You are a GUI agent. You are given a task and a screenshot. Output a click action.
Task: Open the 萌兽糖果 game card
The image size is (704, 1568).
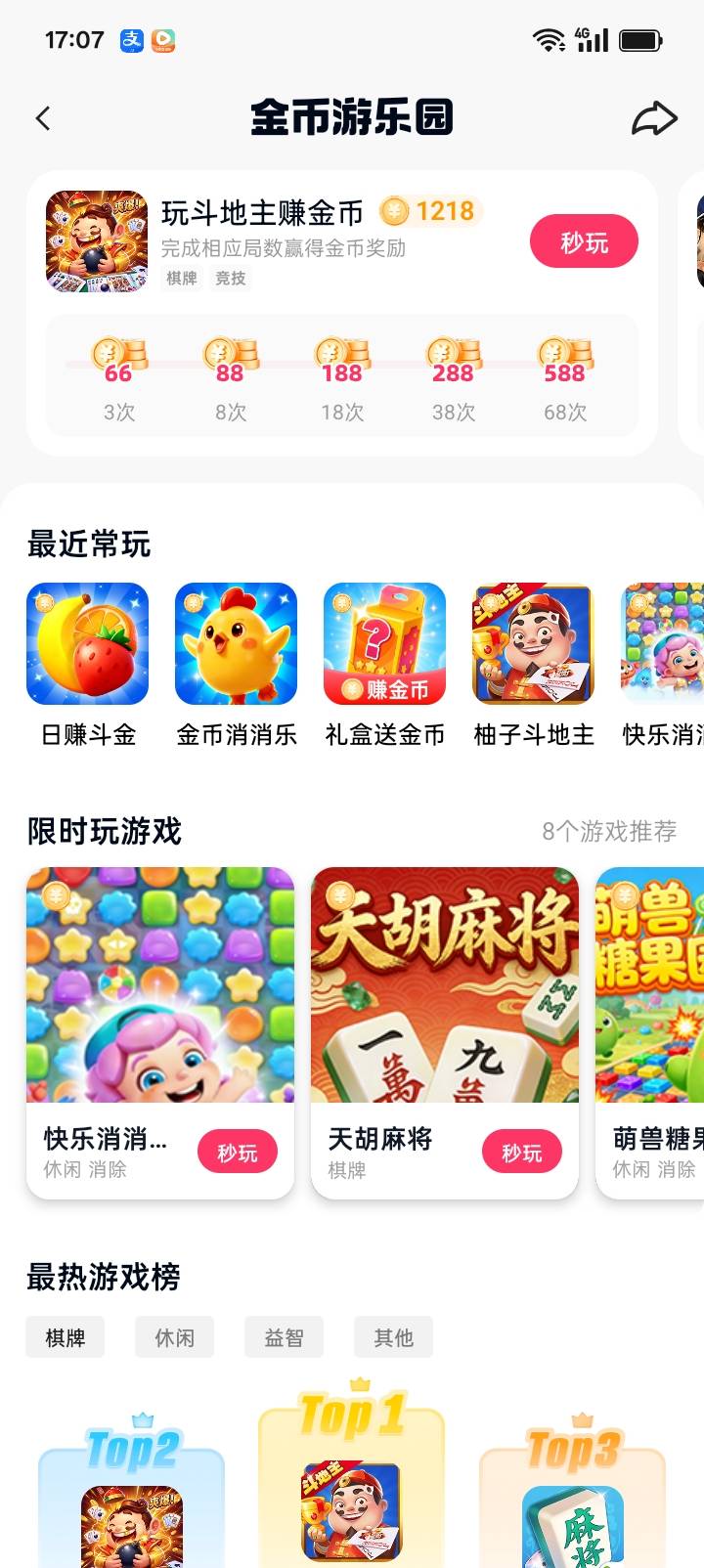(x=650, y=1032)
